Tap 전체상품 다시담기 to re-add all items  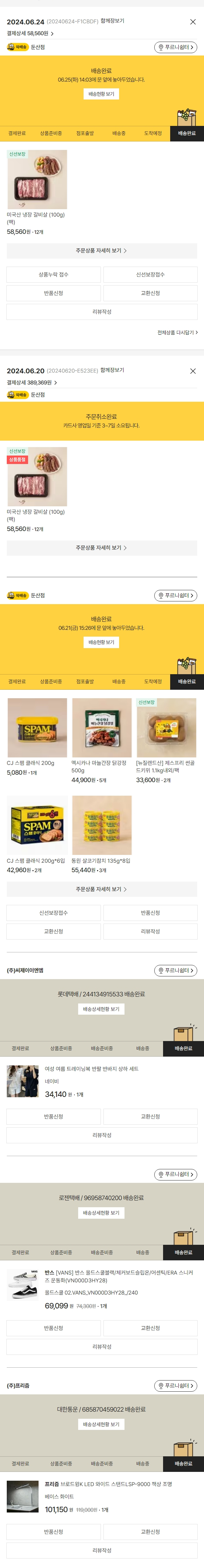click(177, 332)
